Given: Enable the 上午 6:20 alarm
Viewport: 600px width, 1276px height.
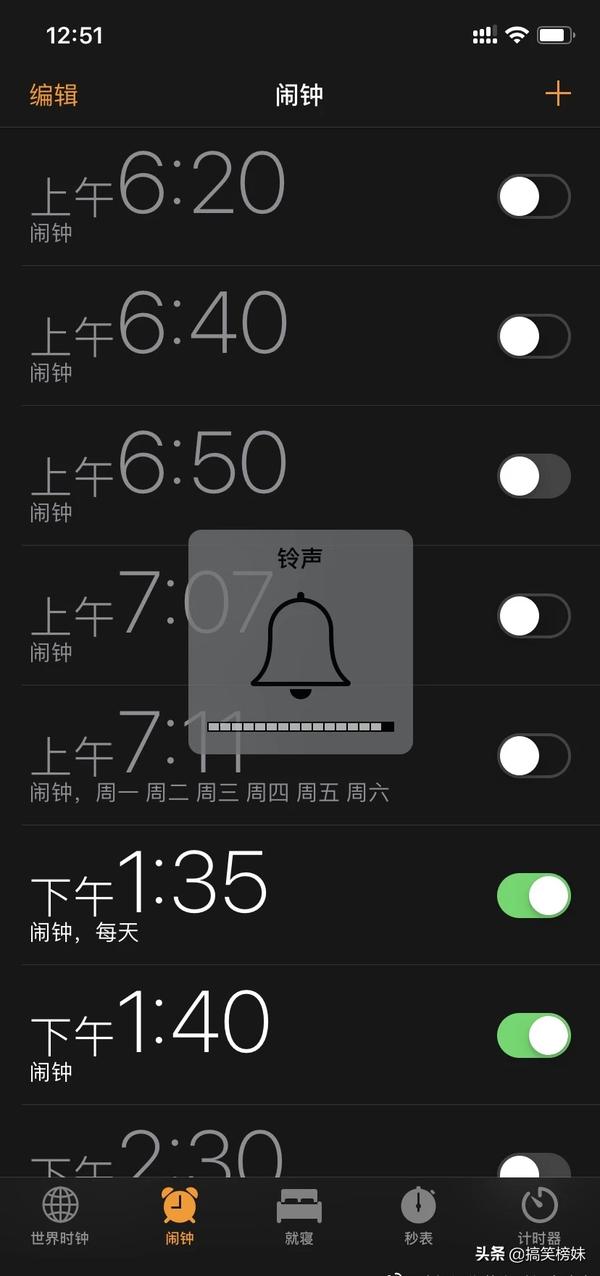Looking at the screenshot, I should coord(533,196).
